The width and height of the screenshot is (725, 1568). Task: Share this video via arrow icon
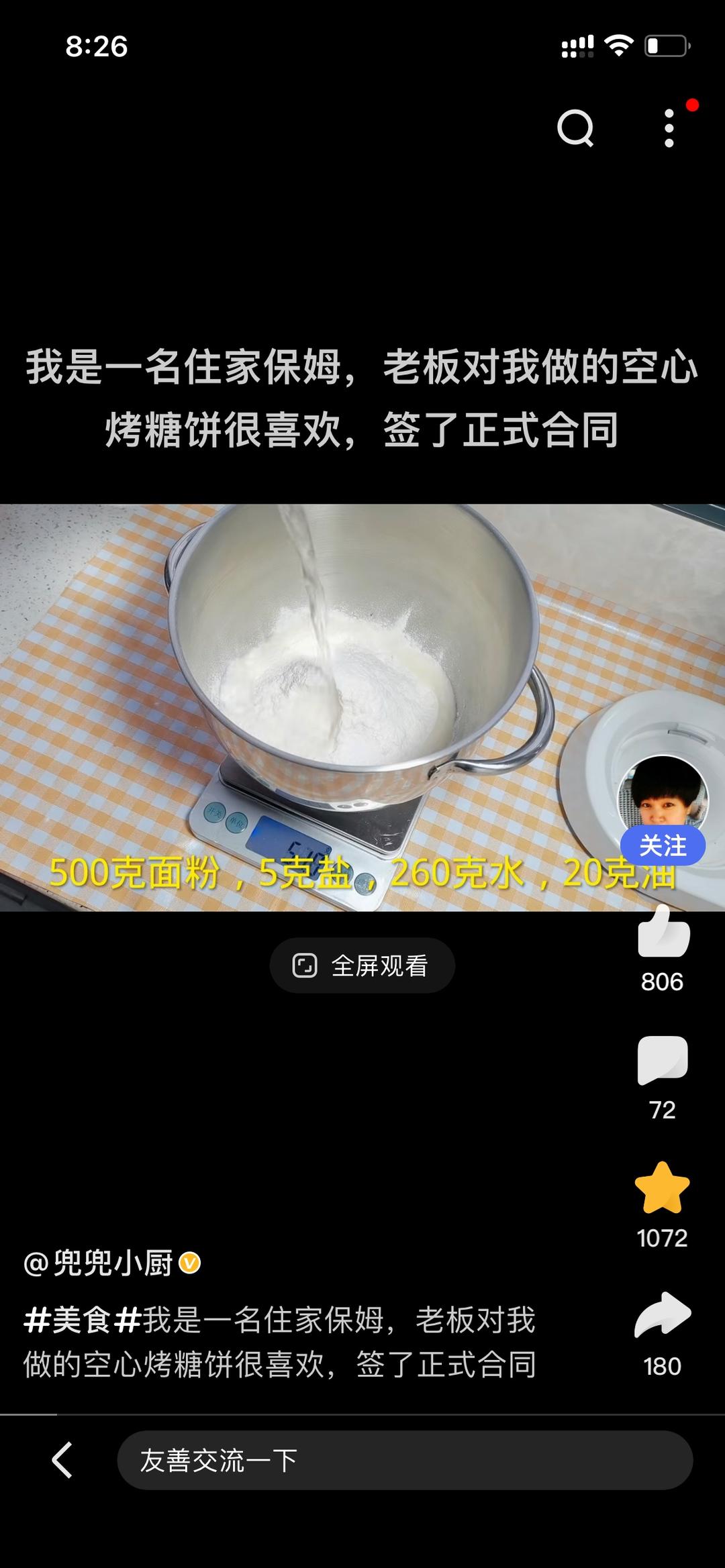663,1316
